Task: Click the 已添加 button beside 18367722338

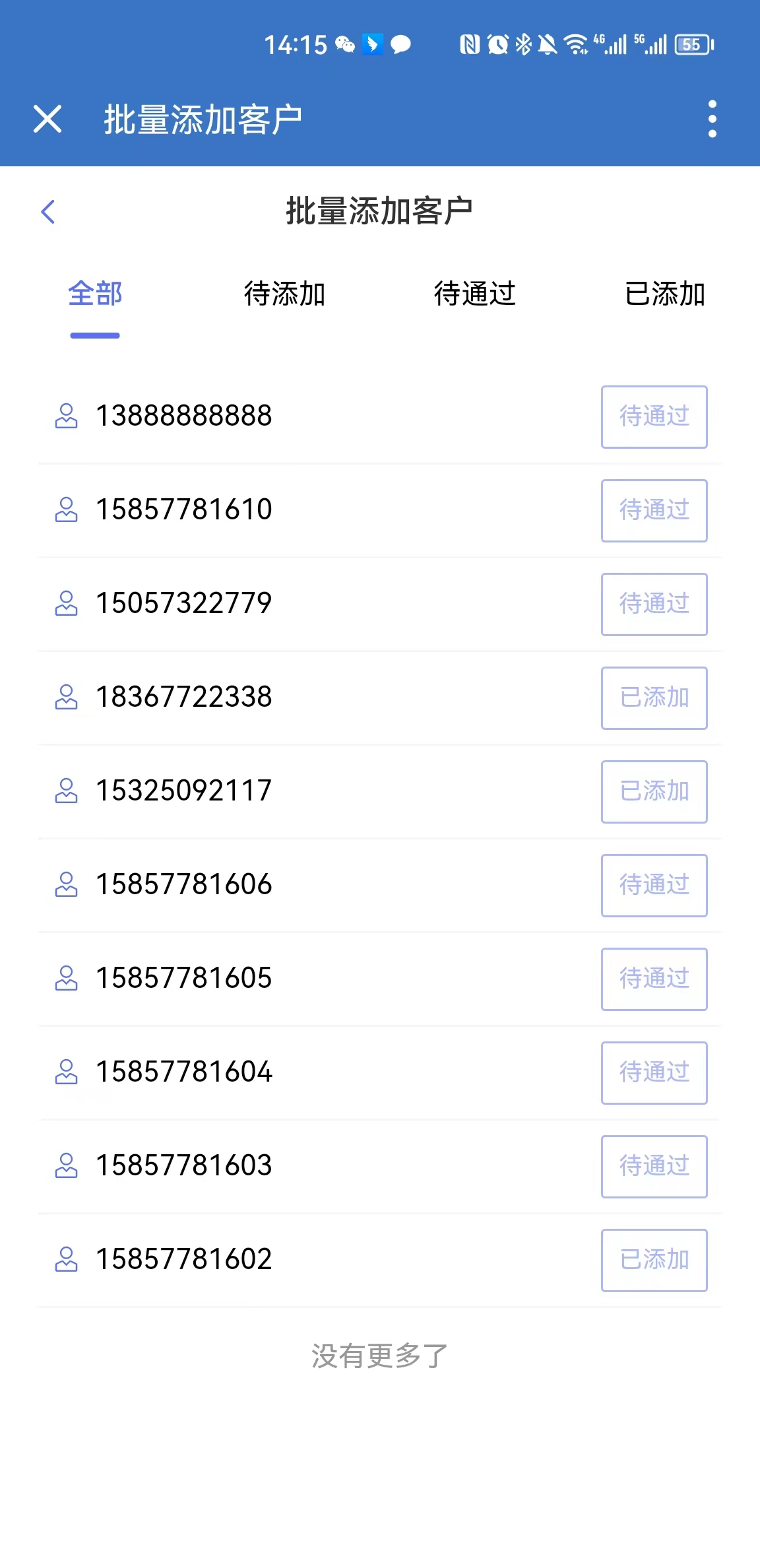Action: coord(654,698)
